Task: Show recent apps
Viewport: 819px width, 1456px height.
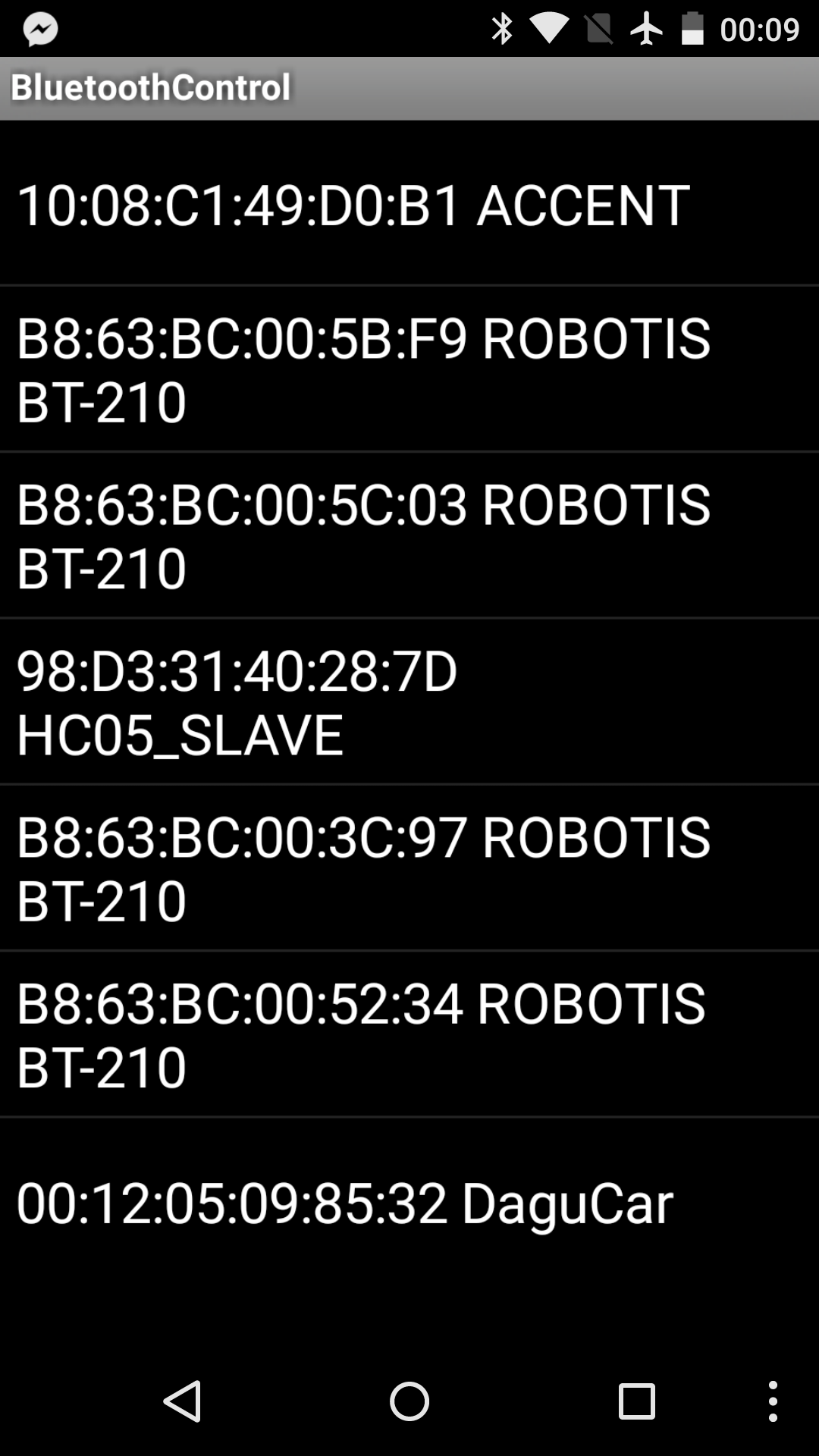Action: point(636,1401)
